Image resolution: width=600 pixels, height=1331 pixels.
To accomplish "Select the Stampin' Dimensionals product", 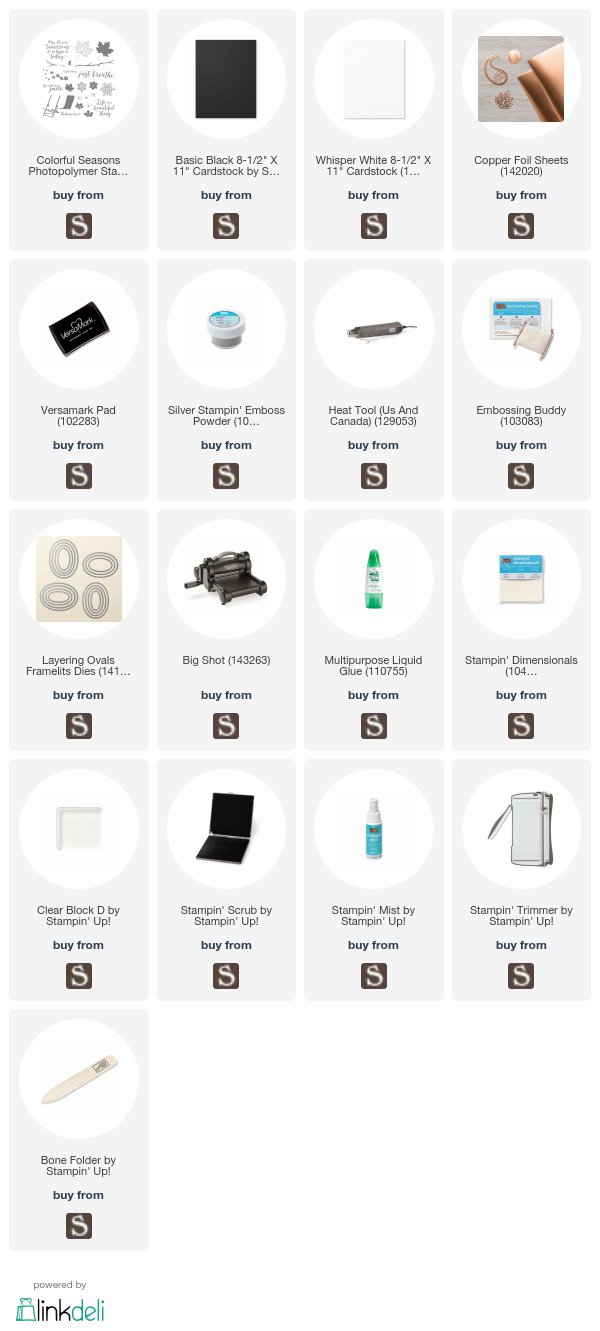I will click(x=521, y=630).
